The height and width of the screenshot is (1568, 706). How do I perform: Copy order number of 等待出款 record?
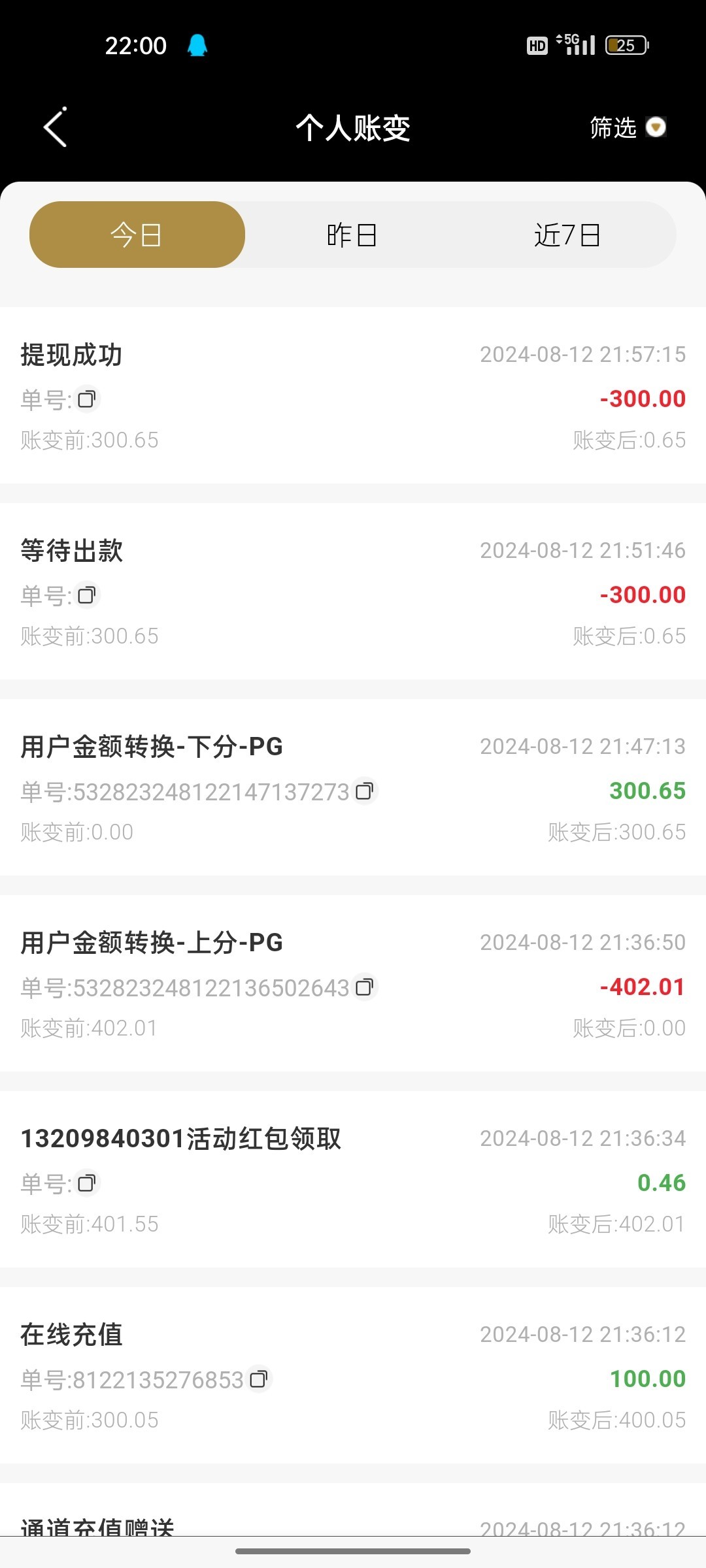[86, 595]
